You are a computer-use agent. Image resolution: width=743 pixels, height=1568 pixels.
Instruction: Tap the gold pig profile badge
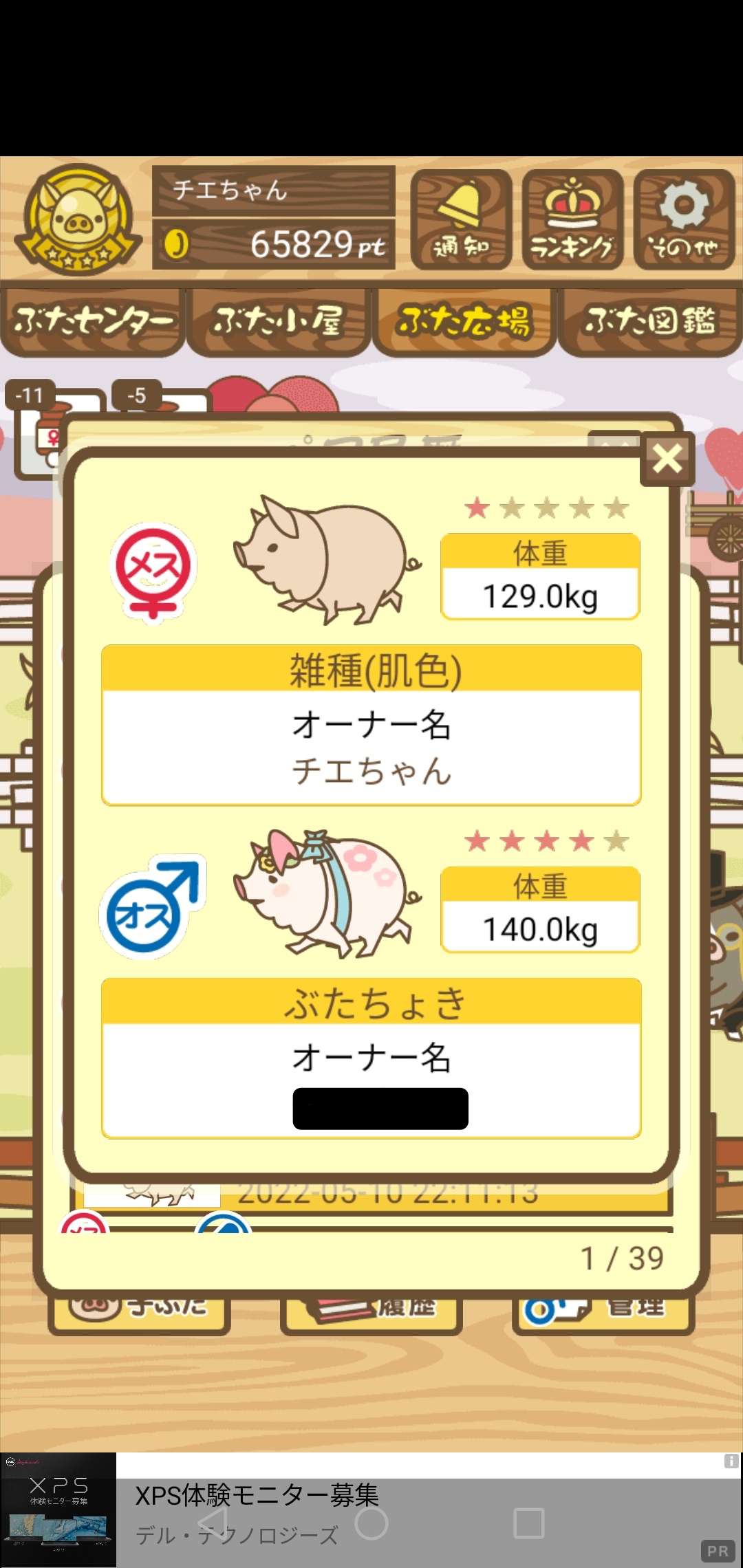(x=78, y=219)
